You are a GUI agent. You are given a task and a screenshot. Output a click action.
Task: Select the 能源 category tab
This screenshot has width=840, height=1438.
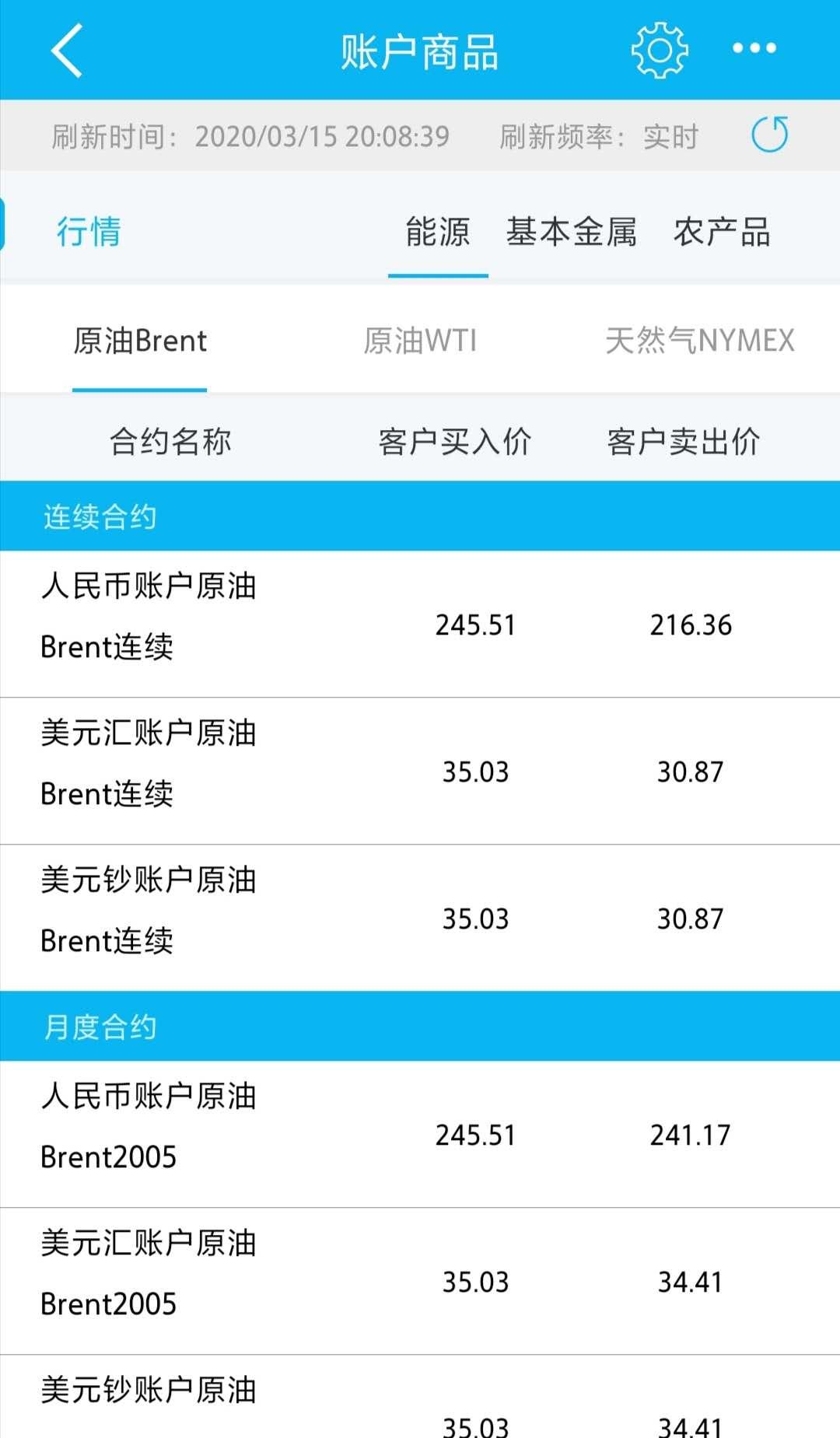[x=437, y=233]
